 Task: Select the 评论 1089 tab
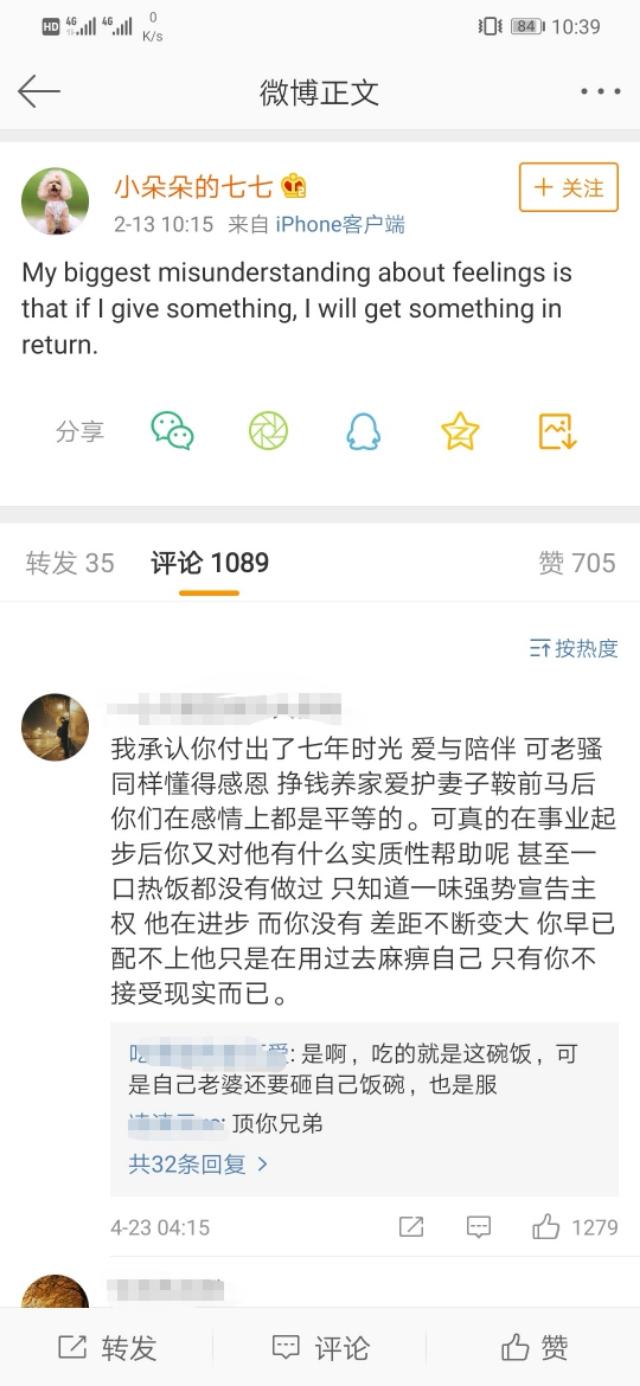210,563
